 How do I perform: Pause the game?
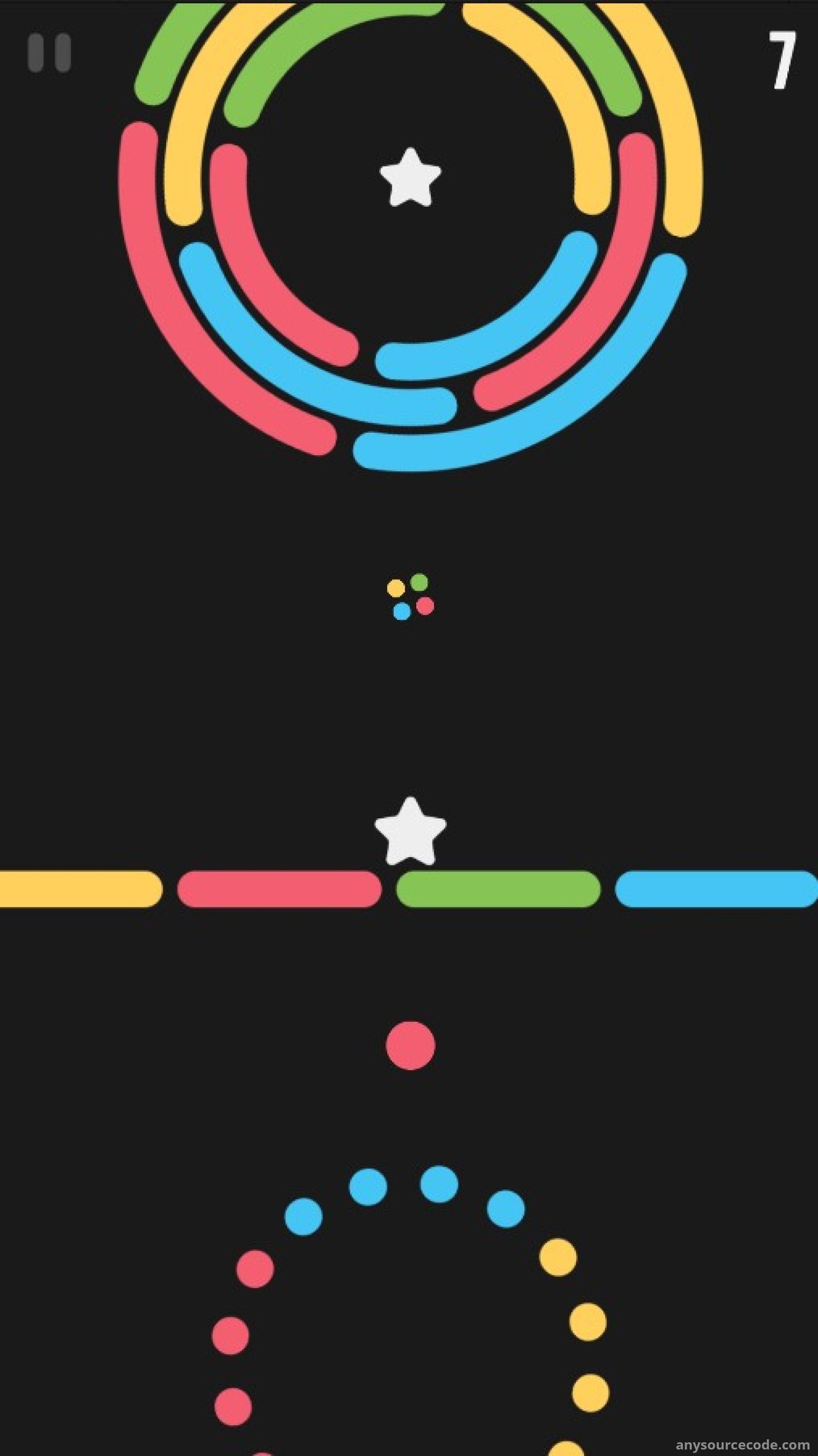50,53
